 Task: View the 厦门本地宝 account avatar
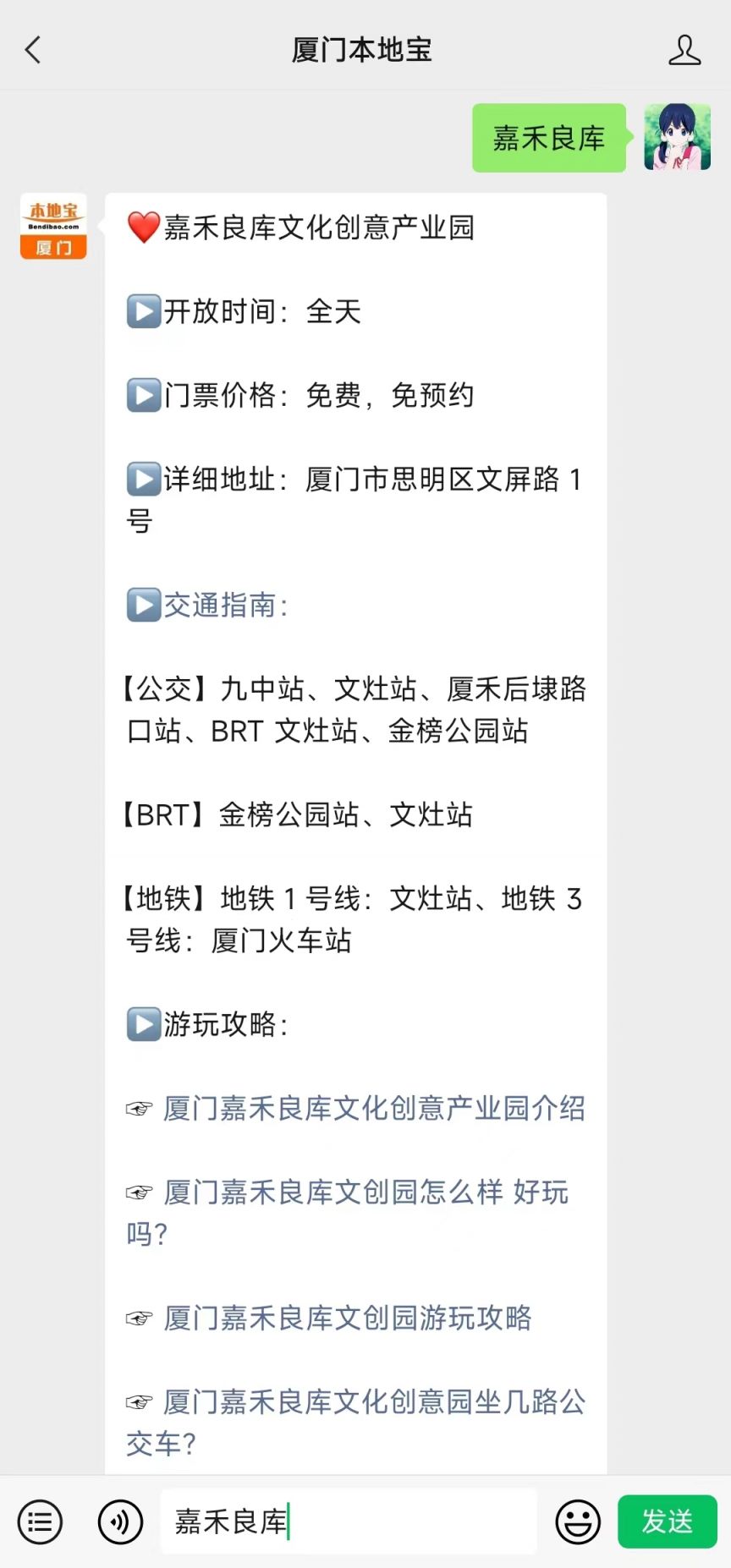click(53, 227)
